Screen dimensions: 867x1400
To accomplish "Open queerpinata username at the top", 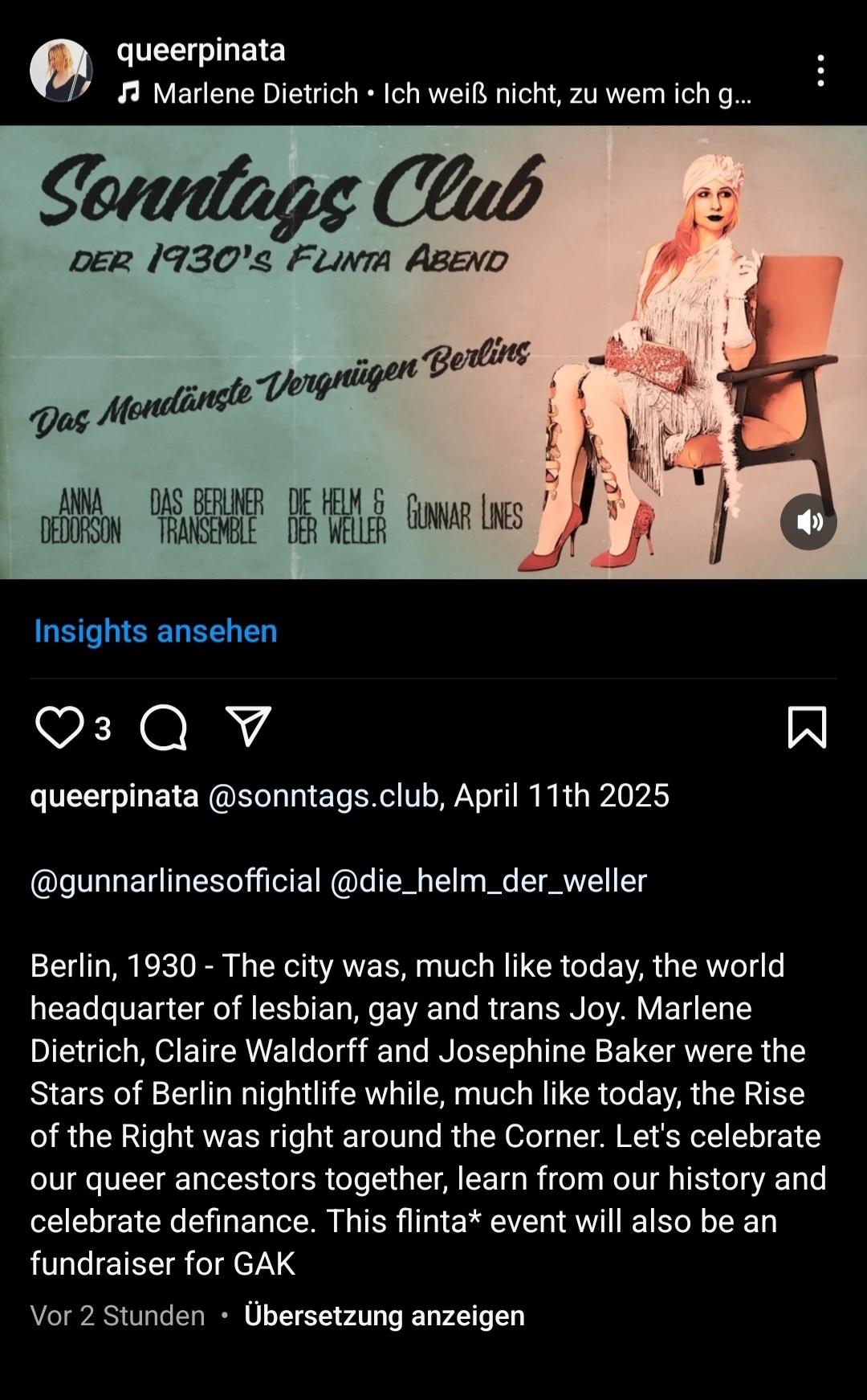I will click(201, 51).
